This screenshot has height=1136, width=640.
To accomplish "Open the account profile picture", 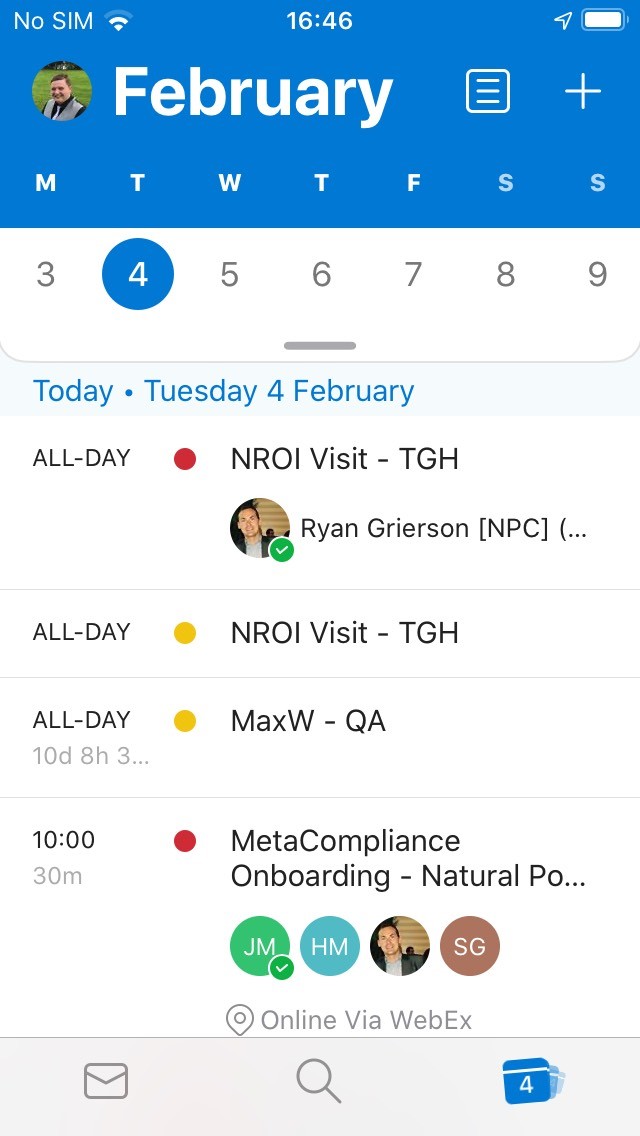I will click(x=62, y=91).
